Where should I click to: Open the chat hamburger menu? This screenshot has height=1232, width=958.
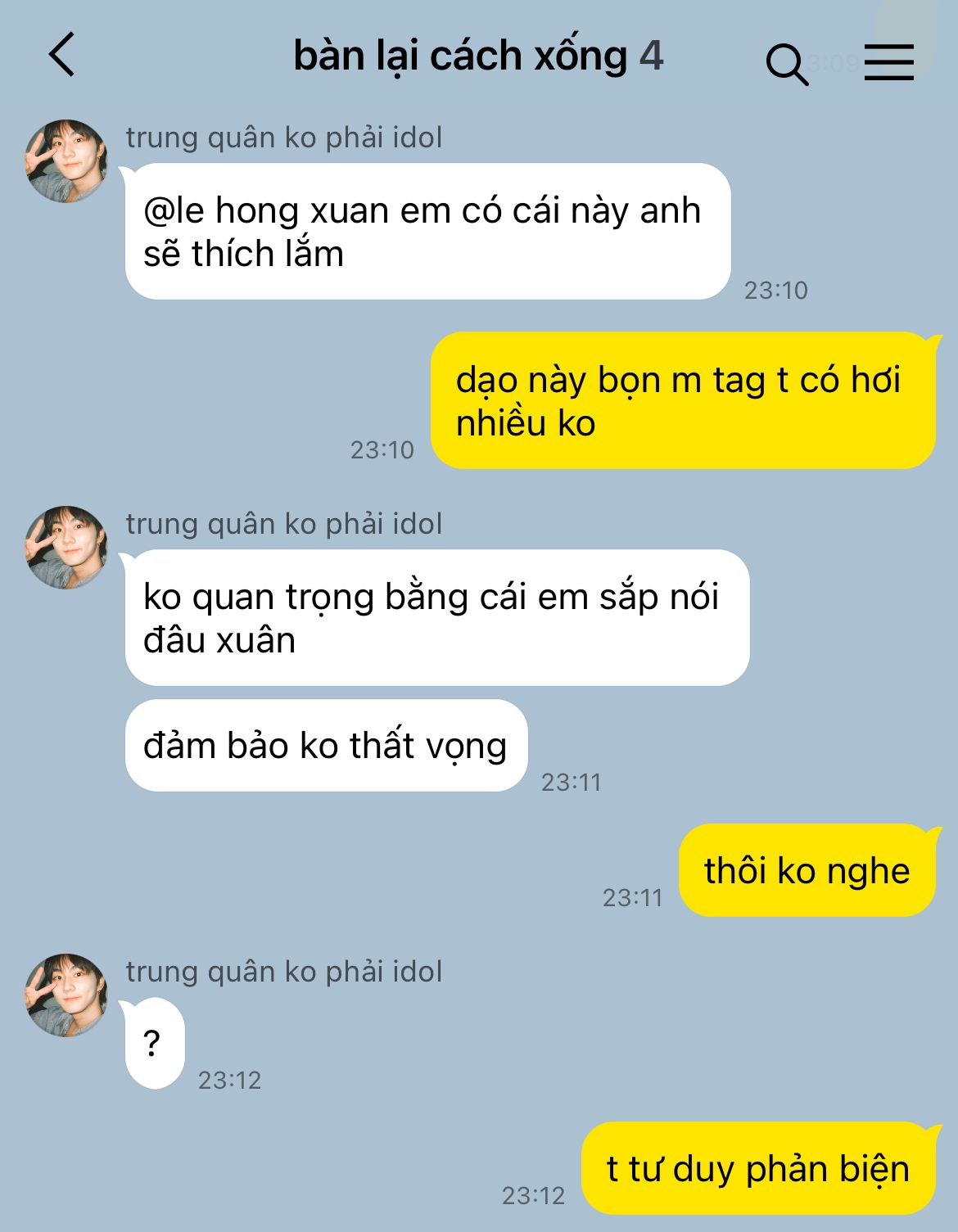click(x=888, y=62)
